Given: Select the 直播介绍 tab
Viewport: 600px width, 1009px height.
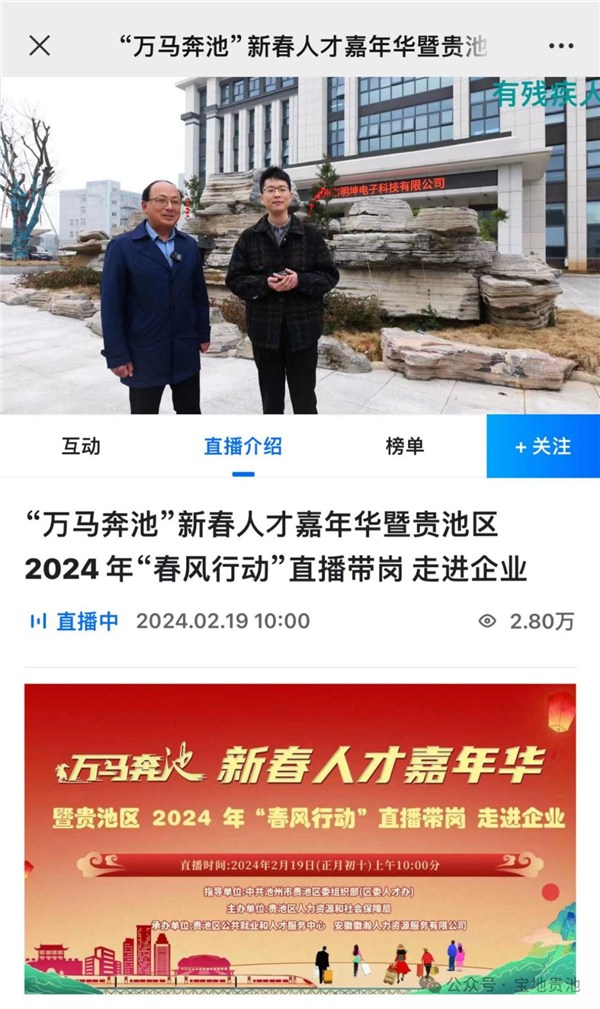Looking at the screenshot, I should pos(243,446).
